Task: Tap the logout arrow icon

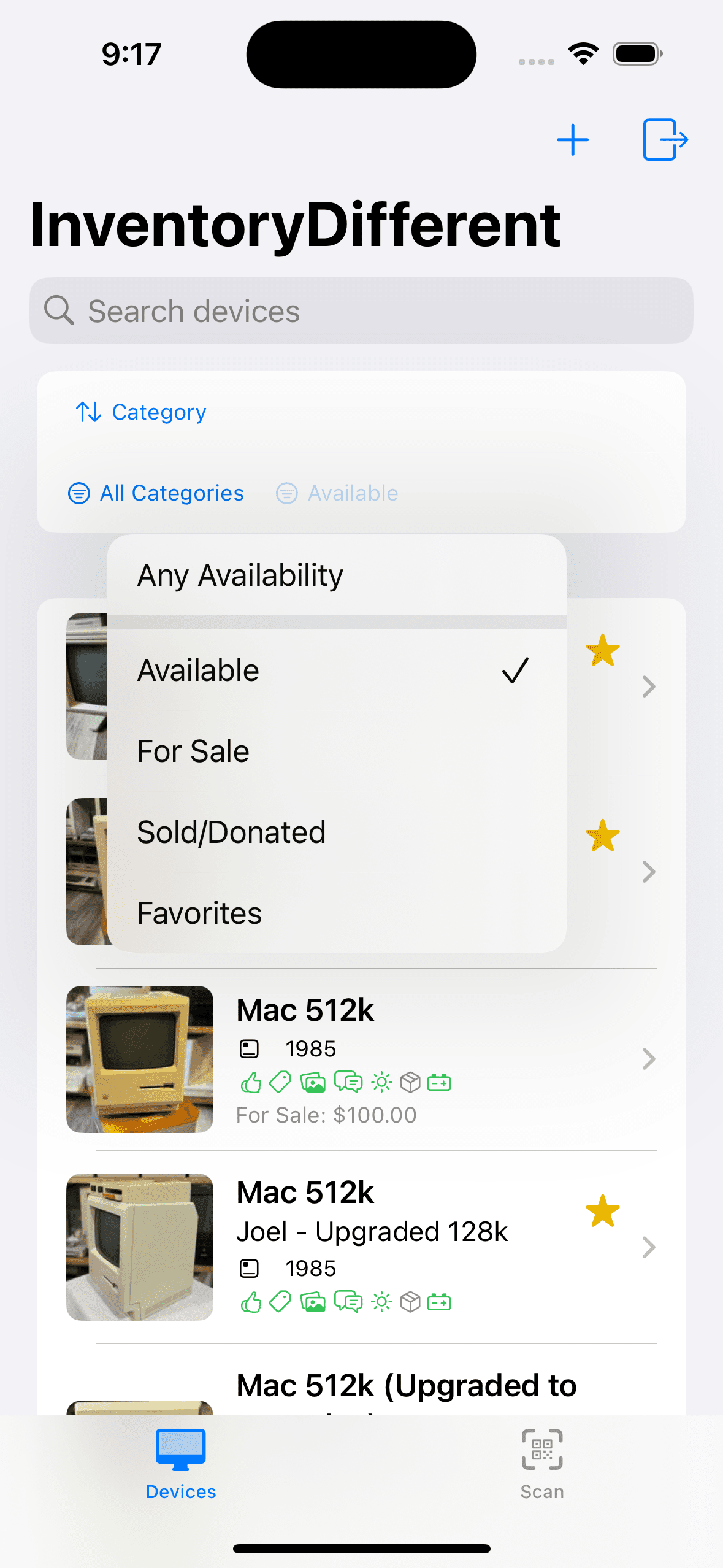Action: pos(665,140)
